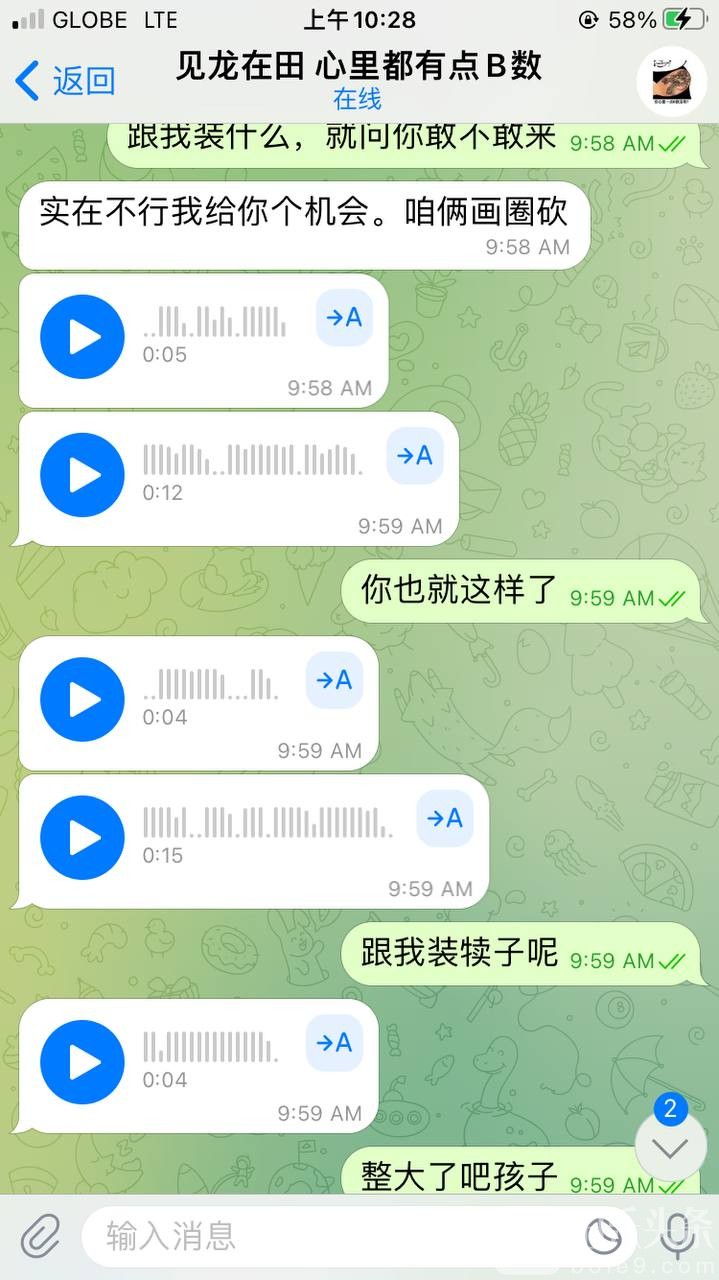Jump to the 2 unread messages below
Viewport: 719px width, 1280px height.
coord(669,1147)
